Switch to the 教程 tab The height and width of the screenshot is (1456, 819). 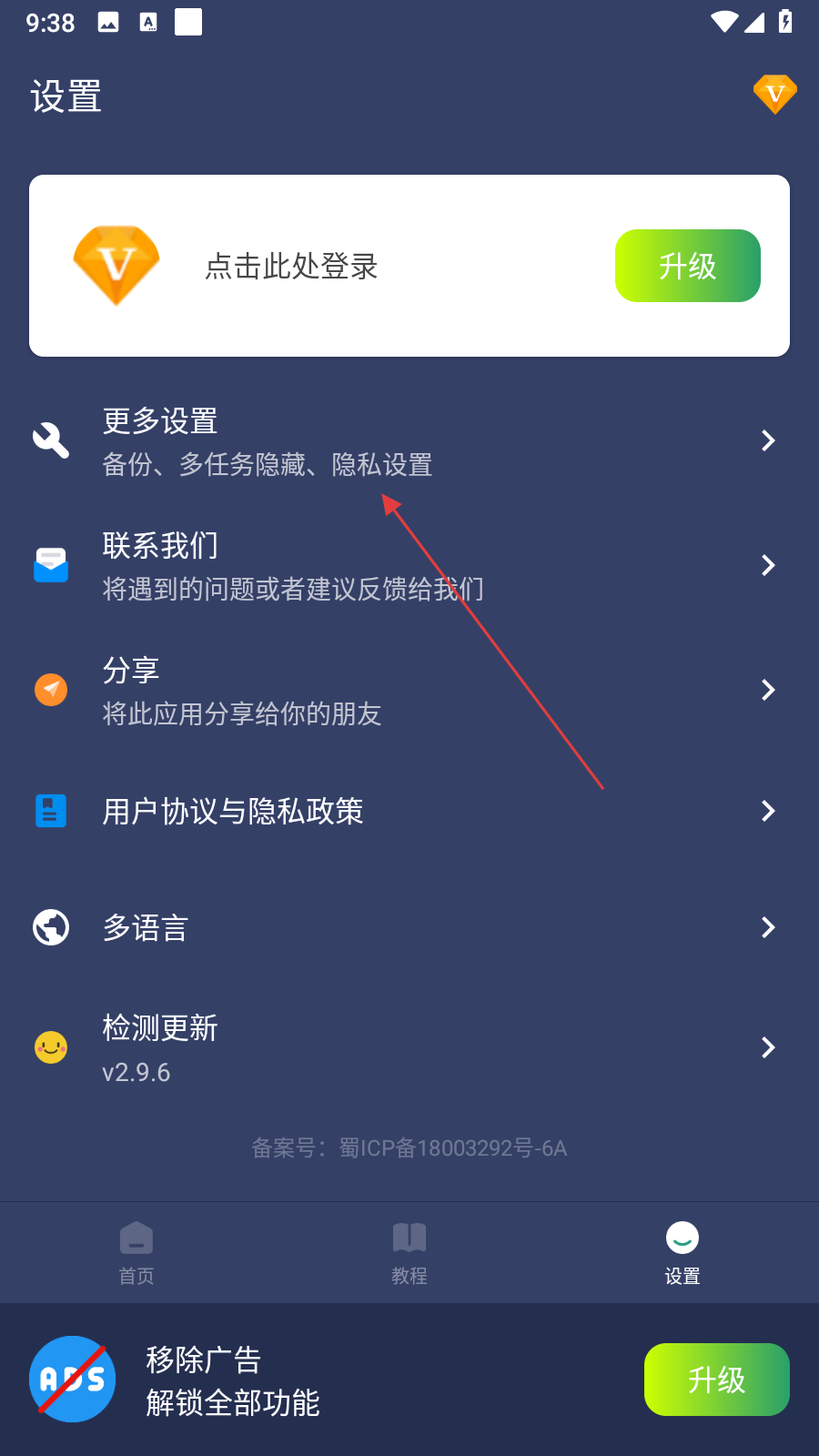tap(409, 1253)
